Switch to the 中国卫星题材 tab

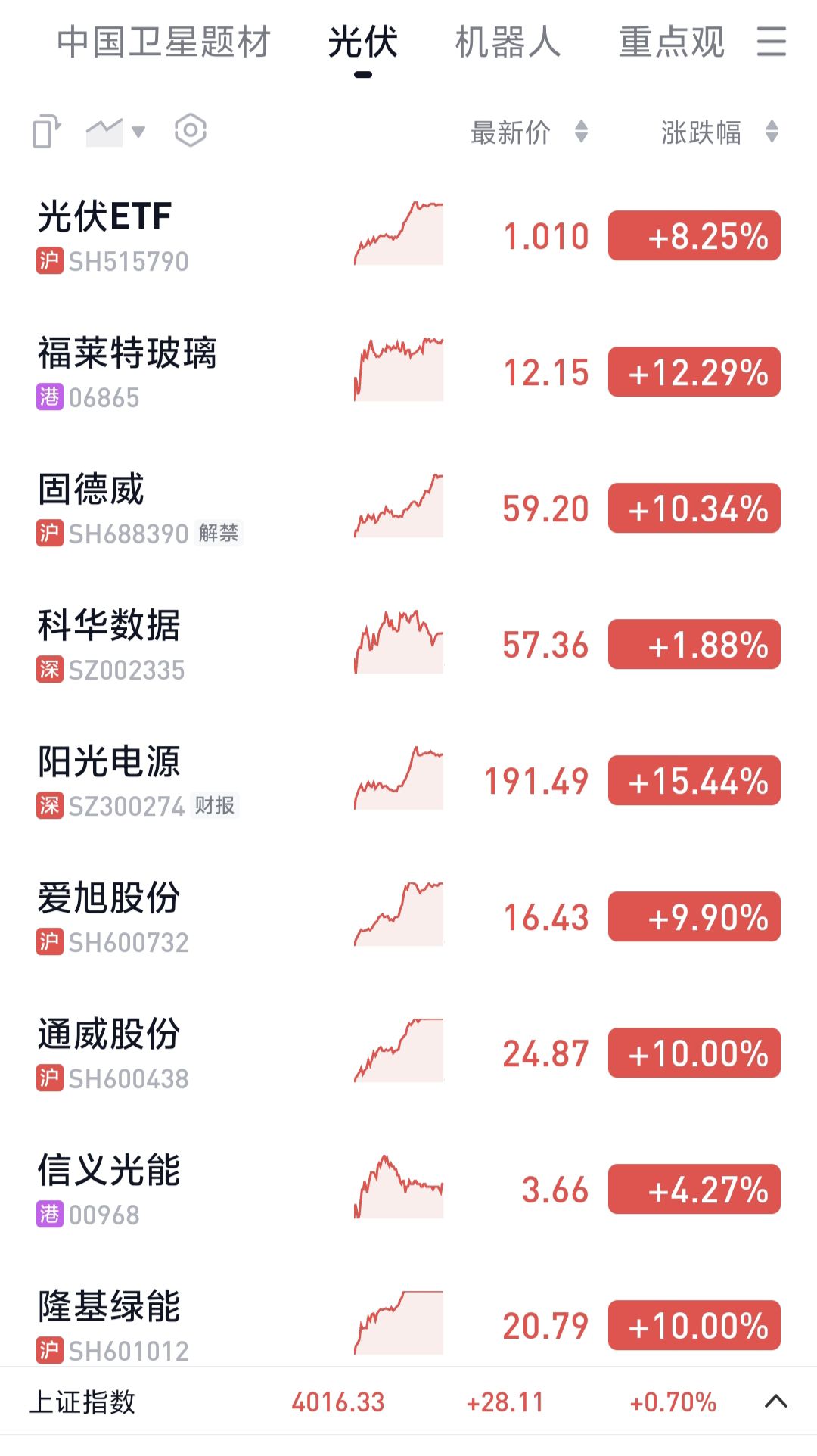coord(163,42)
